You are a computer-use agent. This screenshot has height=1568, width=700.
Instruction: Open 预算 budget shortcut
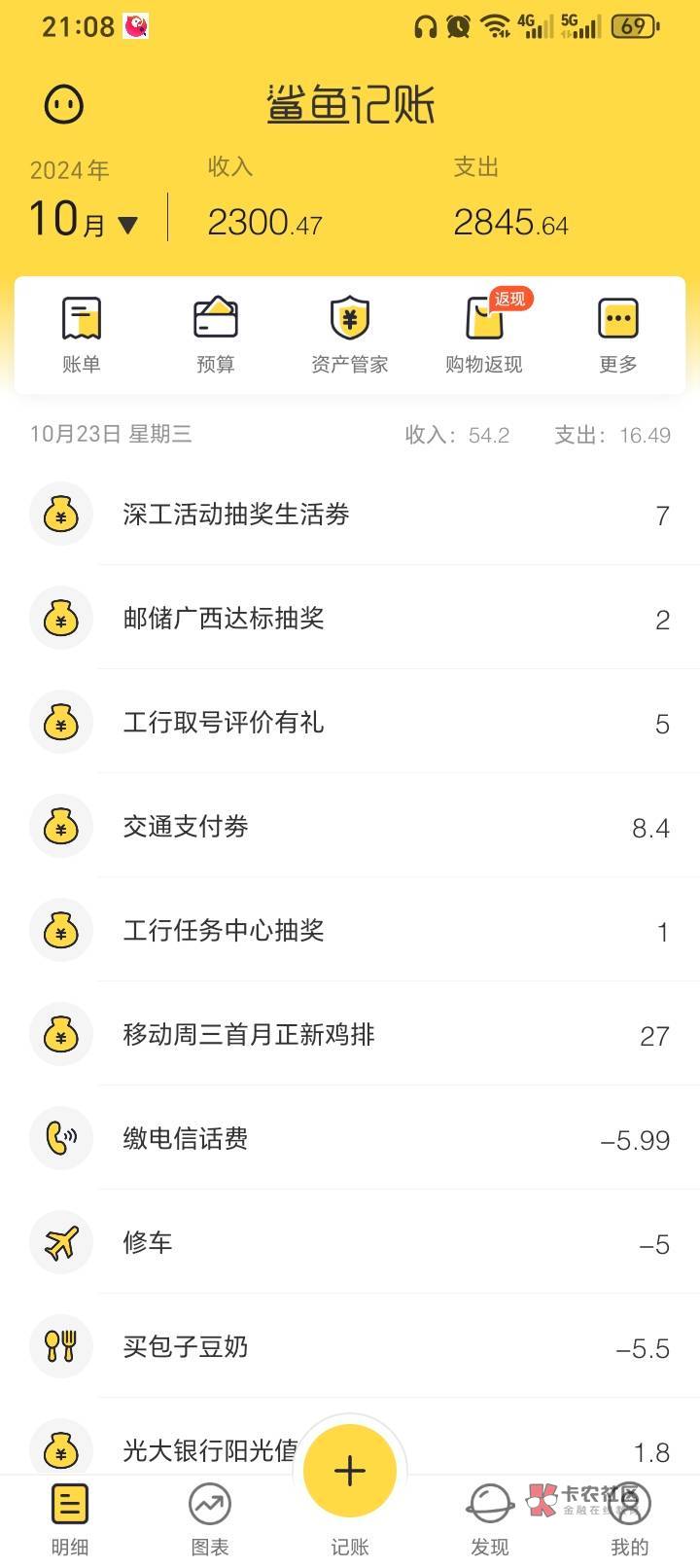[x=216, y=336]
